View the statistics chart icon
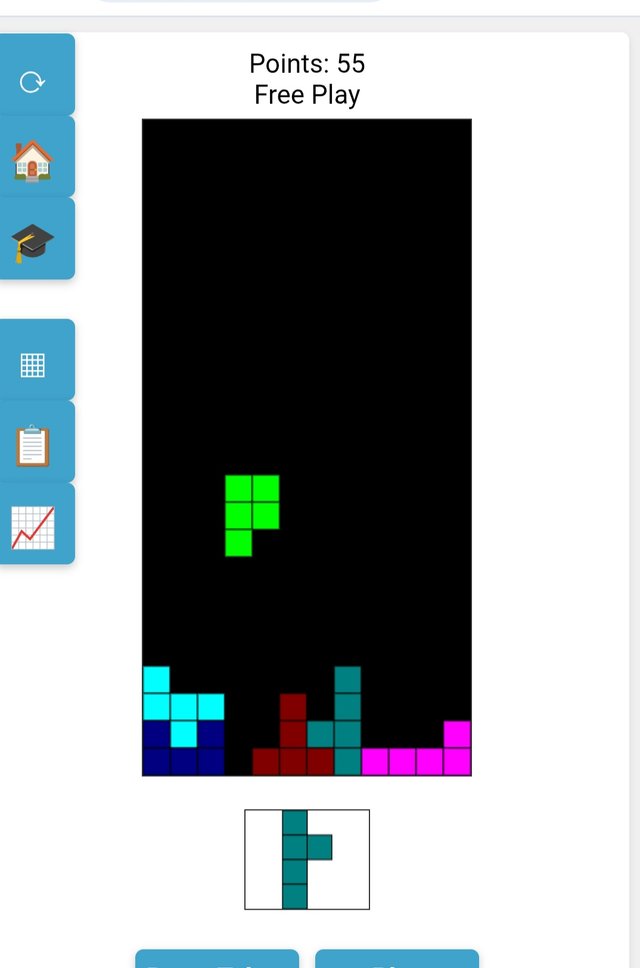 (x=33, y=527)
